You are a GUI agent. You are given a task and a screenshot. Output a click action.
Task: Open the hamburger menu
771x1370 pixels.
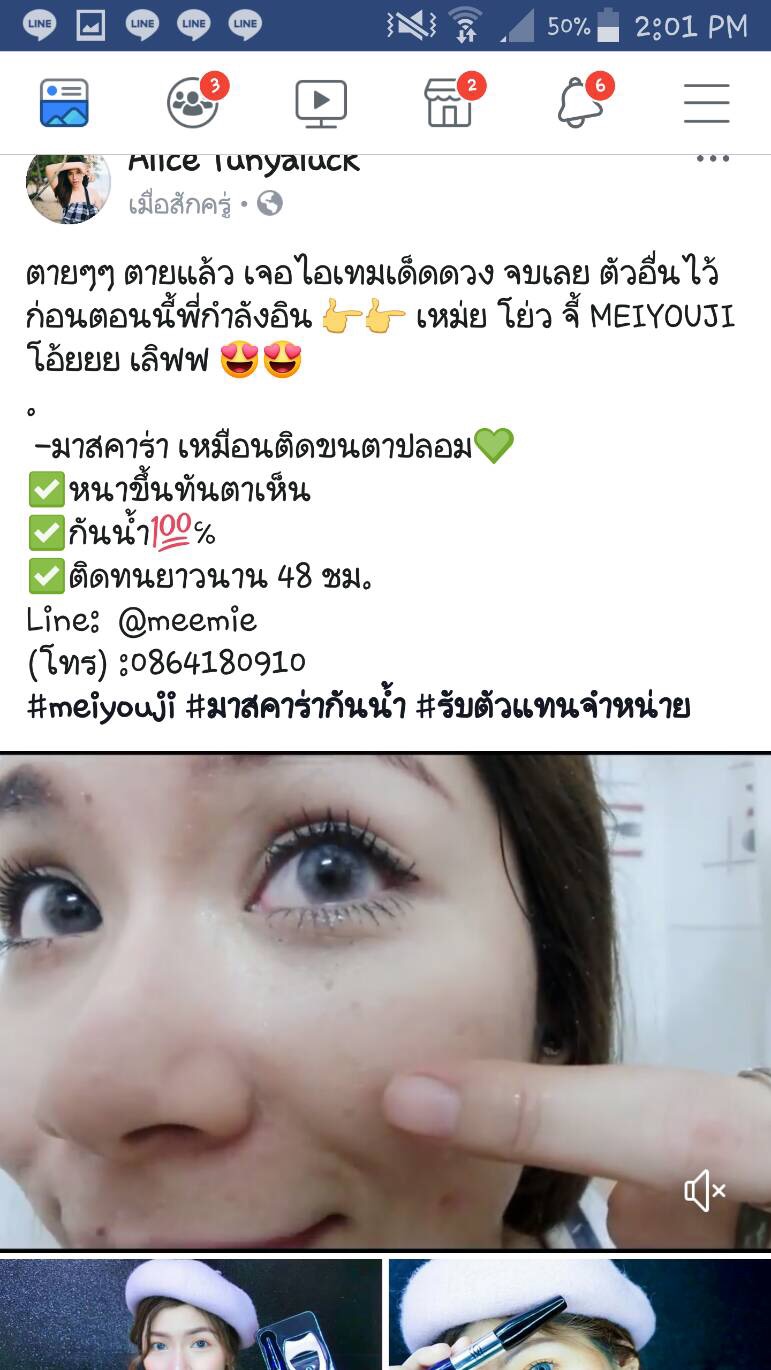pyautogui.click(x=706, y=103)
